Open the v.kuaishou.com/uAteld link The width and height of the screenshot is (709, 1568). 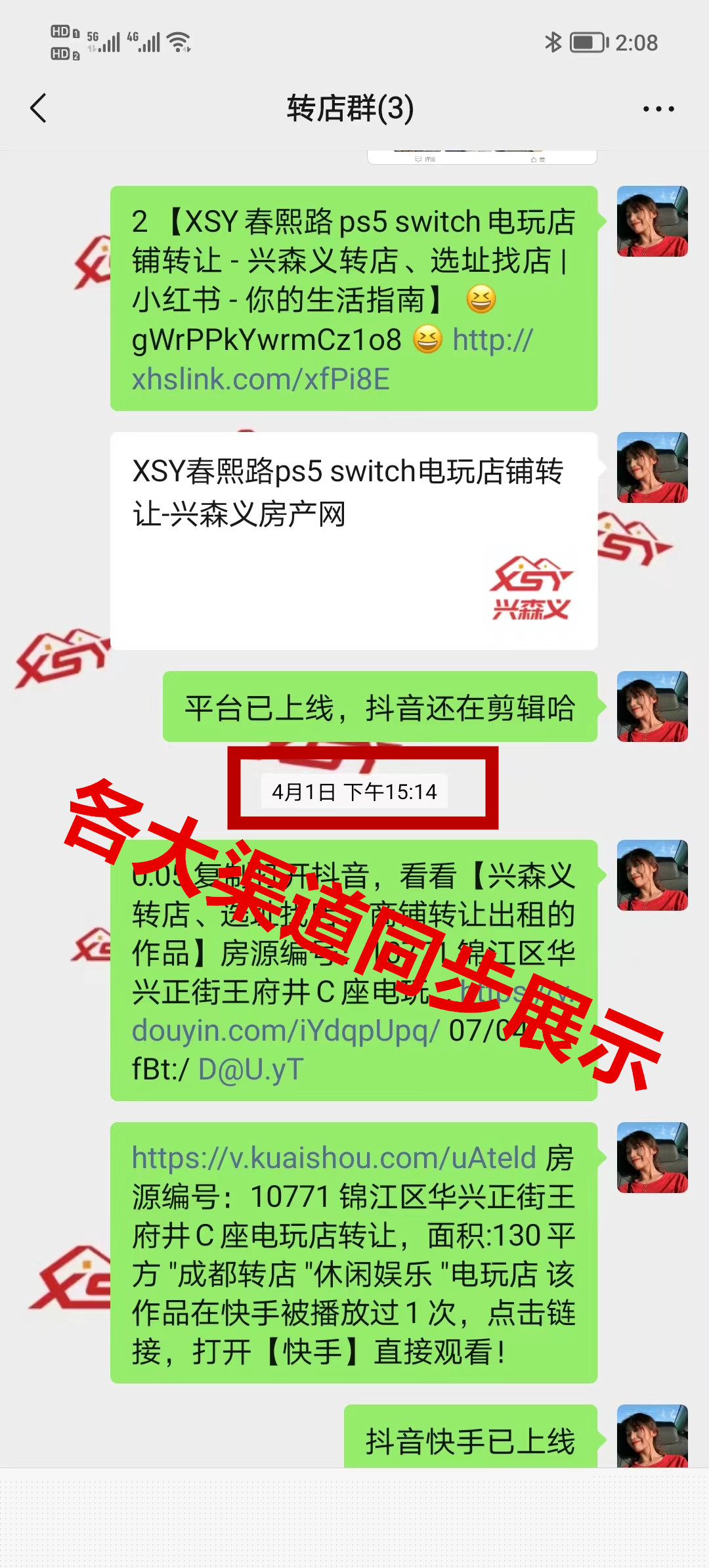click(x=334, y=1158)
